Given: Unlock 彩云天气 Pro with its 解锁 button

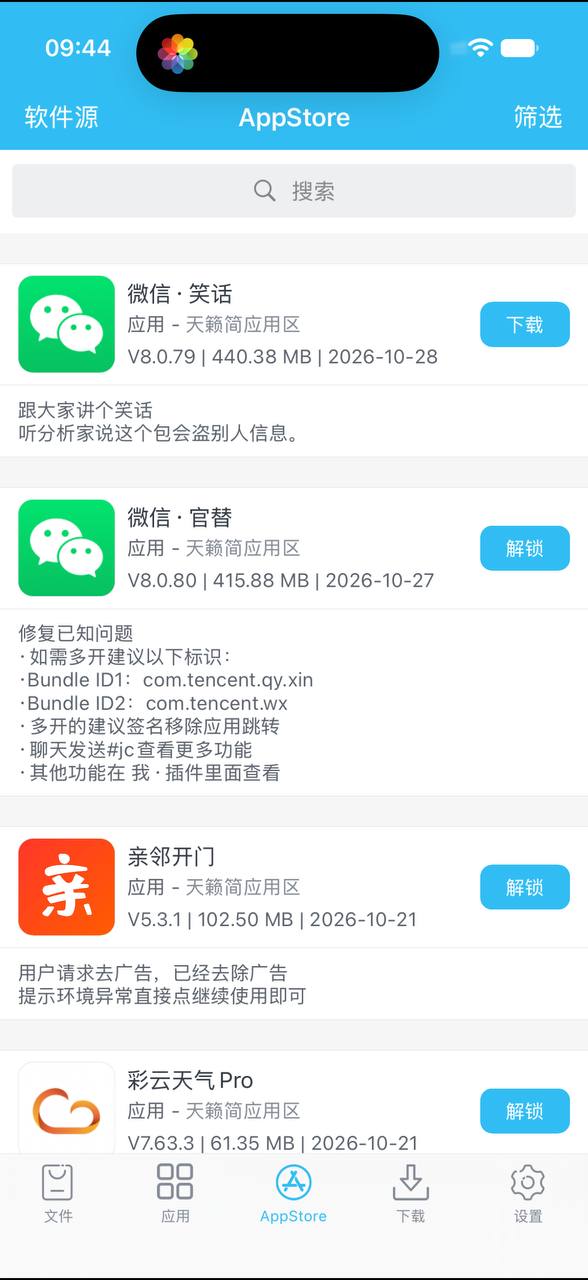Looking at the screenshot, I should click(525, 1111).
